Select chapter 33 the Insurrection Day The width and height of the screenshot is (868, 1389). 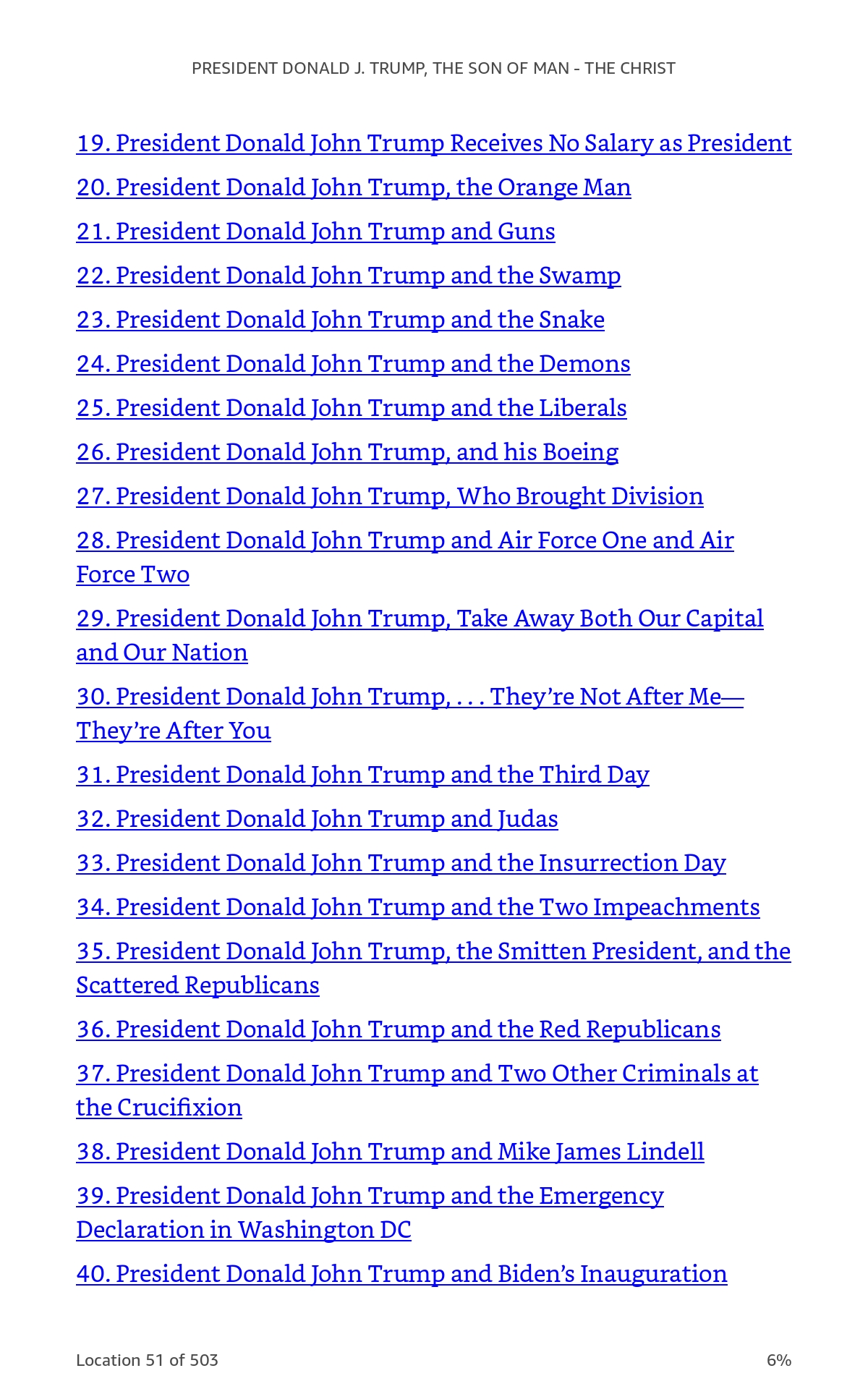point(401,863)
